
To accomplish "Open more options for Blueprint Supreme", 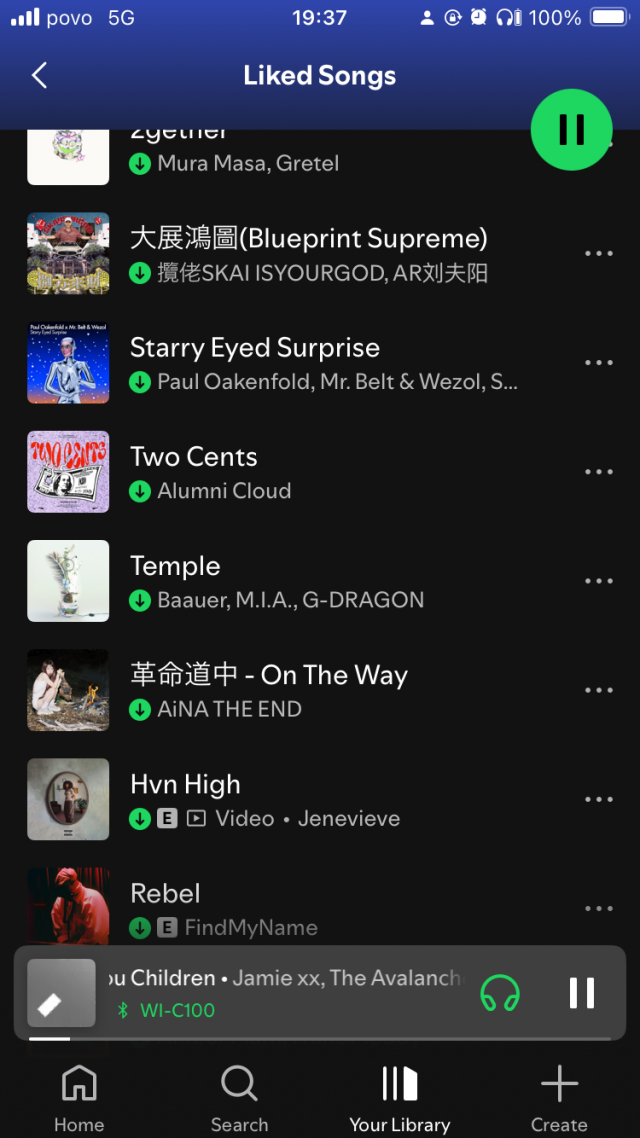I will point(598,254).
